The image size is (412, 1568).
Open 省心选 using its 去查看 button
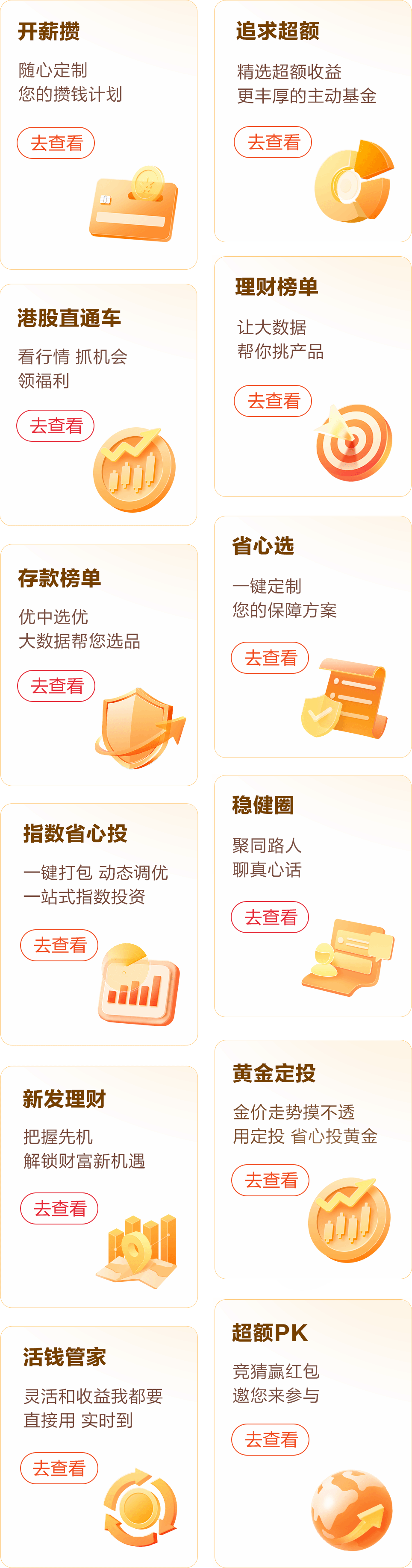[270, 658]
